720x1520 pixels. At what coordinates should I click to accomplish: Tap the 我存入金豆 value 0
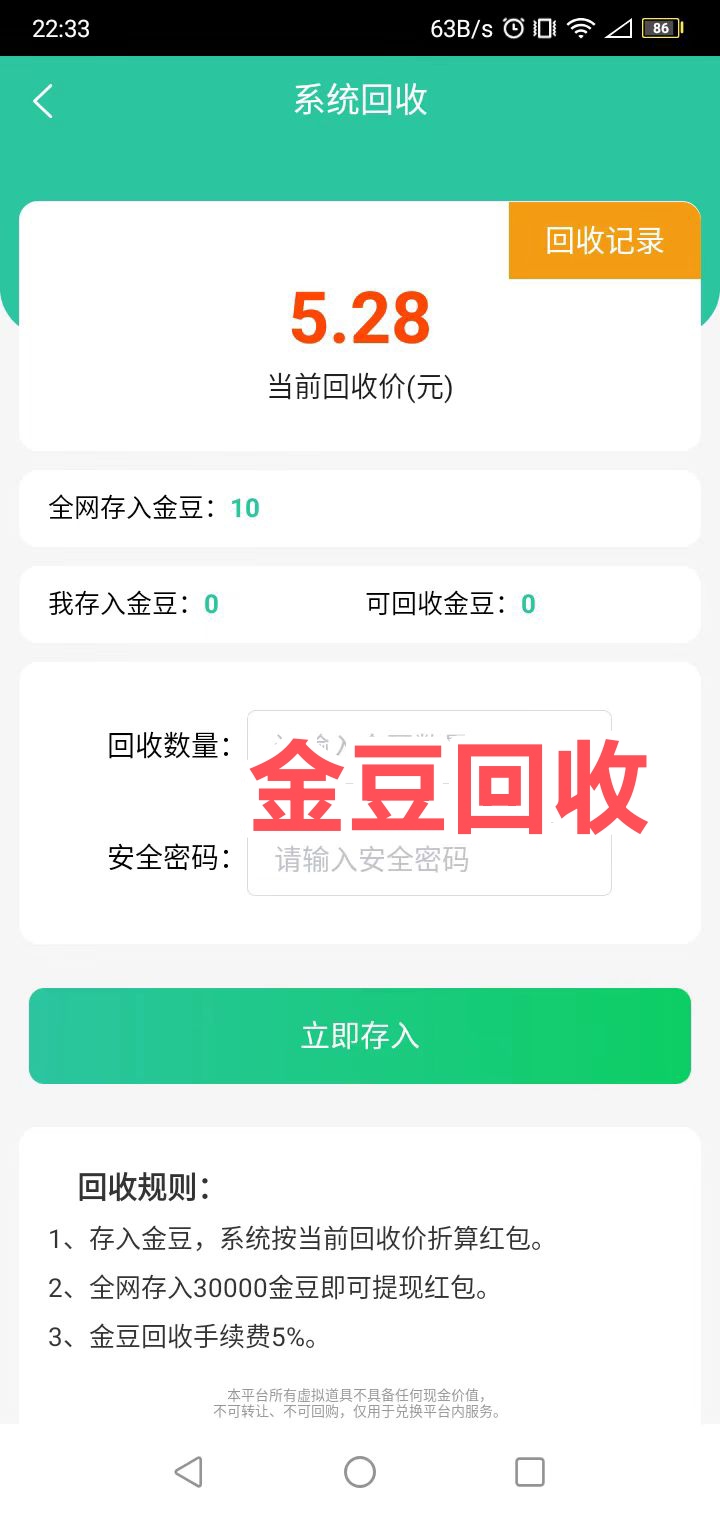[x=211, y=604]
